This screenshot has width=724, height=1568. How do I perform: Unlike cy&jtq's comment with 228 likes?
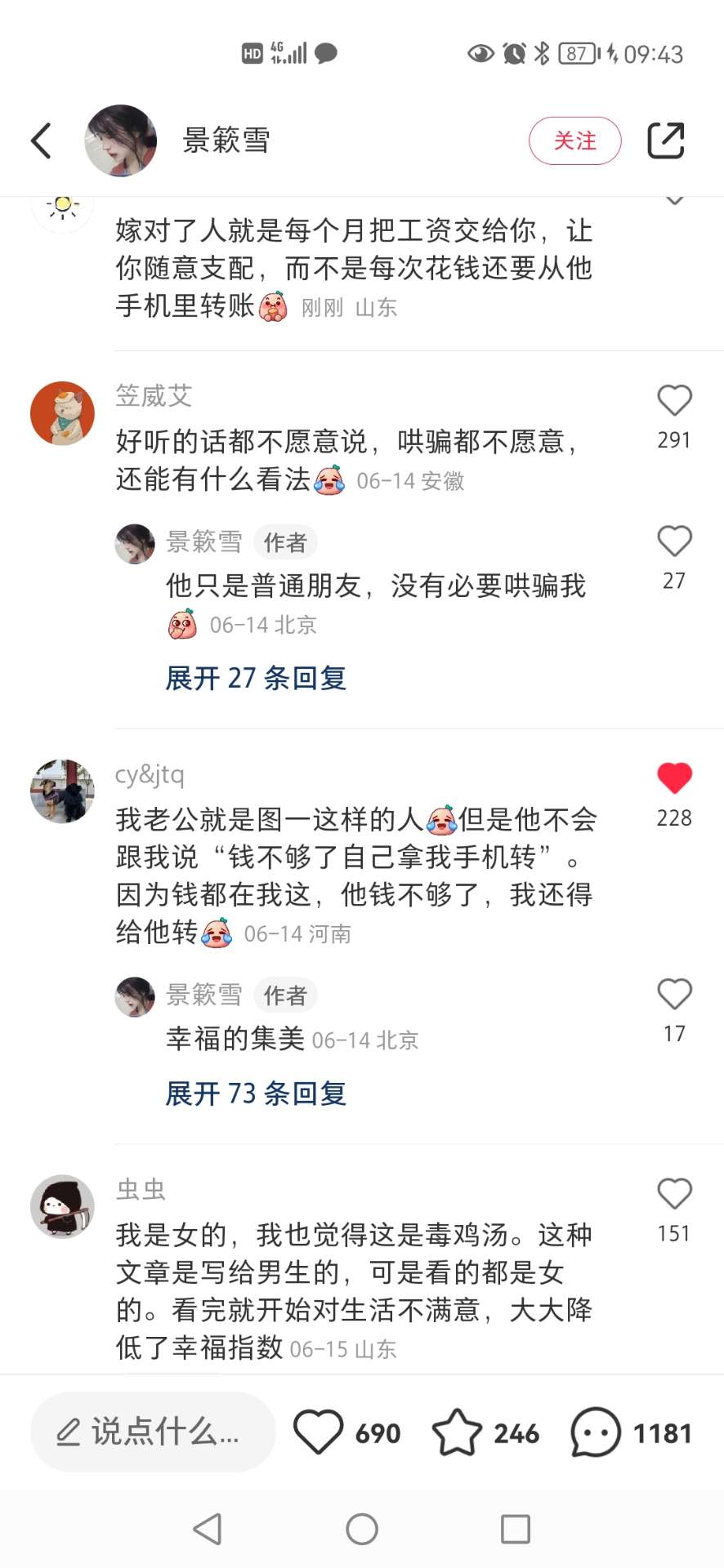(674, 778)
